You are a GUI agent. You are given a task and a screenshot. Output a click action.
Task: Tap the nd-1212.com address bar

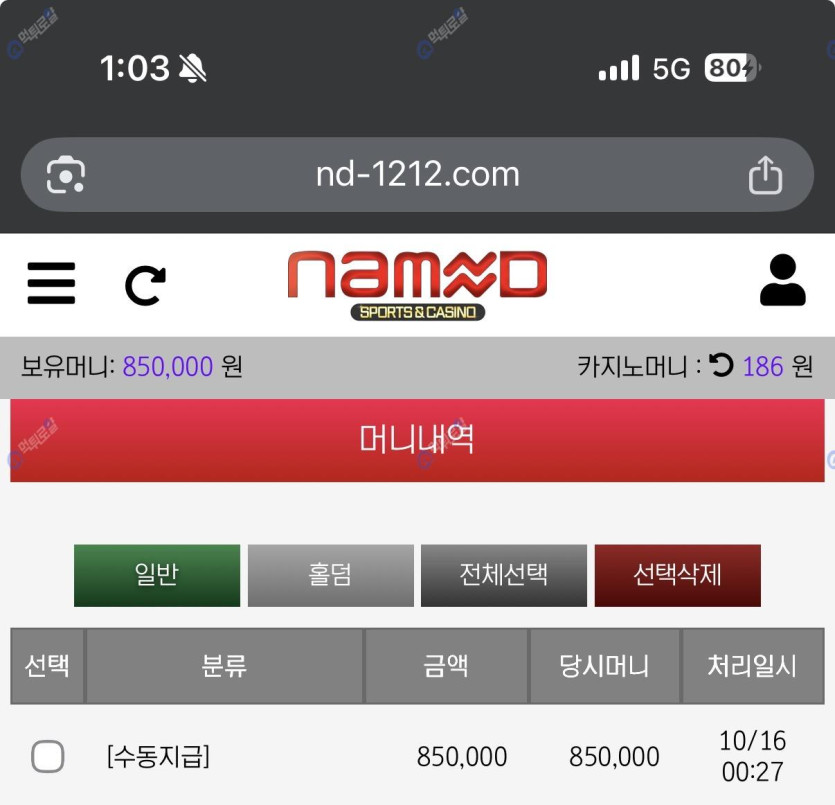[x=417, y=175]
